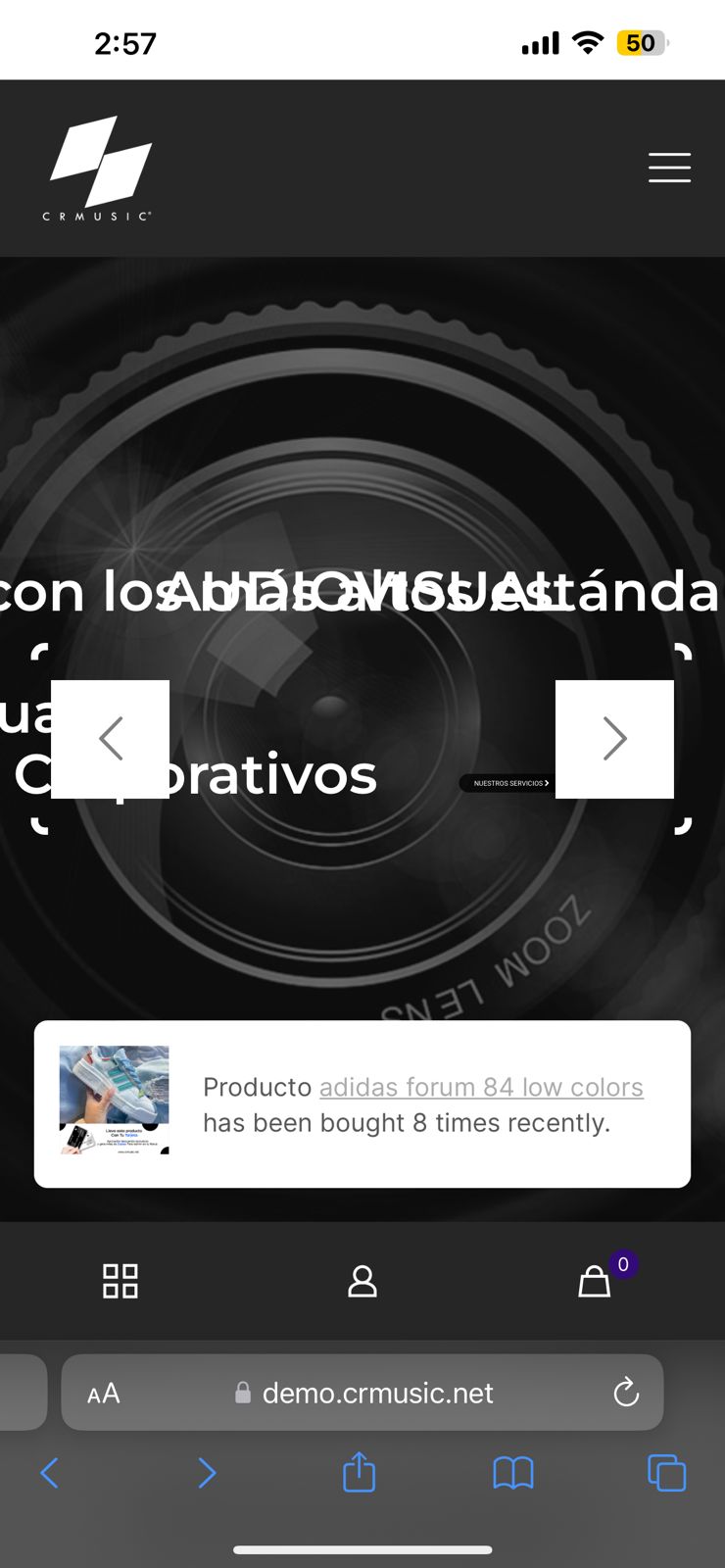Open the categories grid icon
This screenshot has height=1568, width=725.
[121, 1281]
